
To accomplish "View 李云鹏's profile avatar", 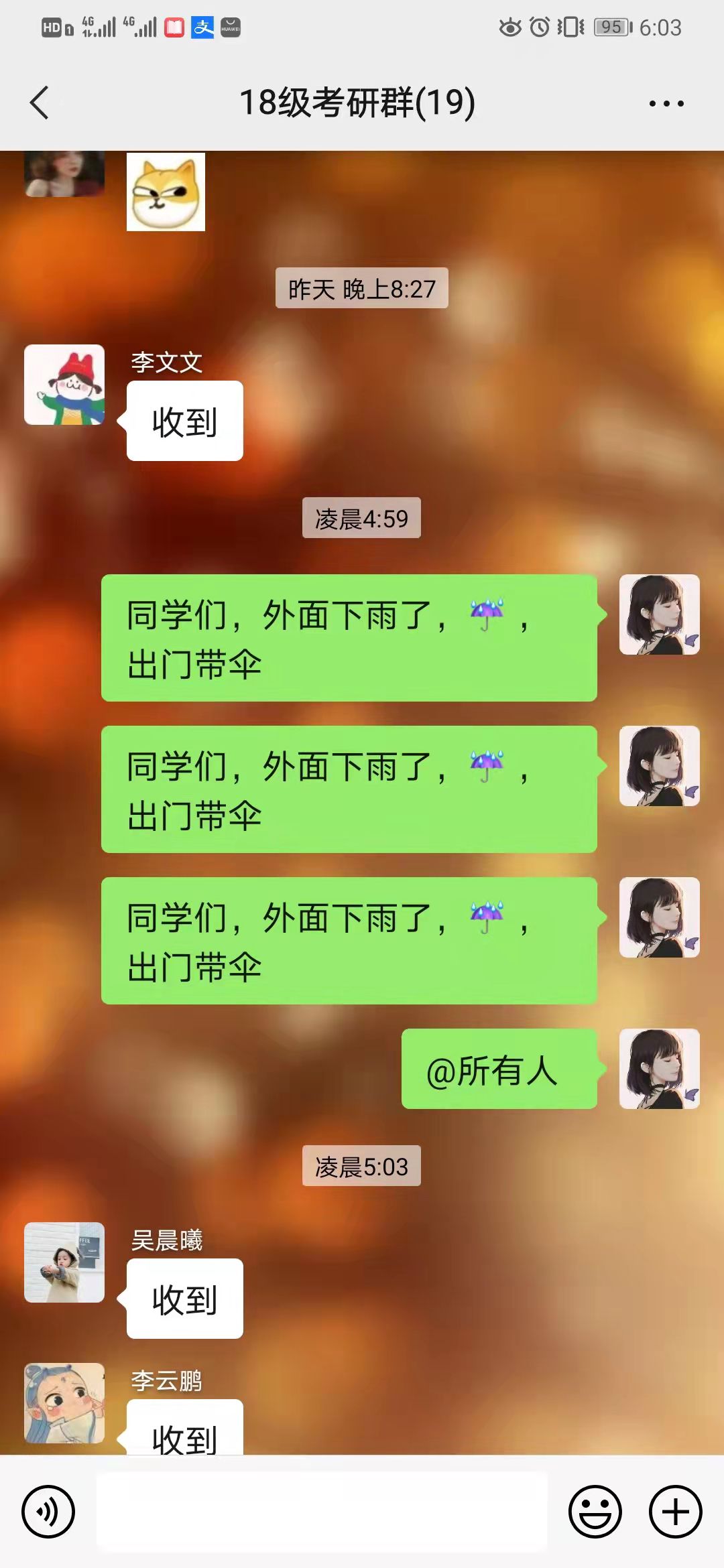I will click(x=64, y=1403).
